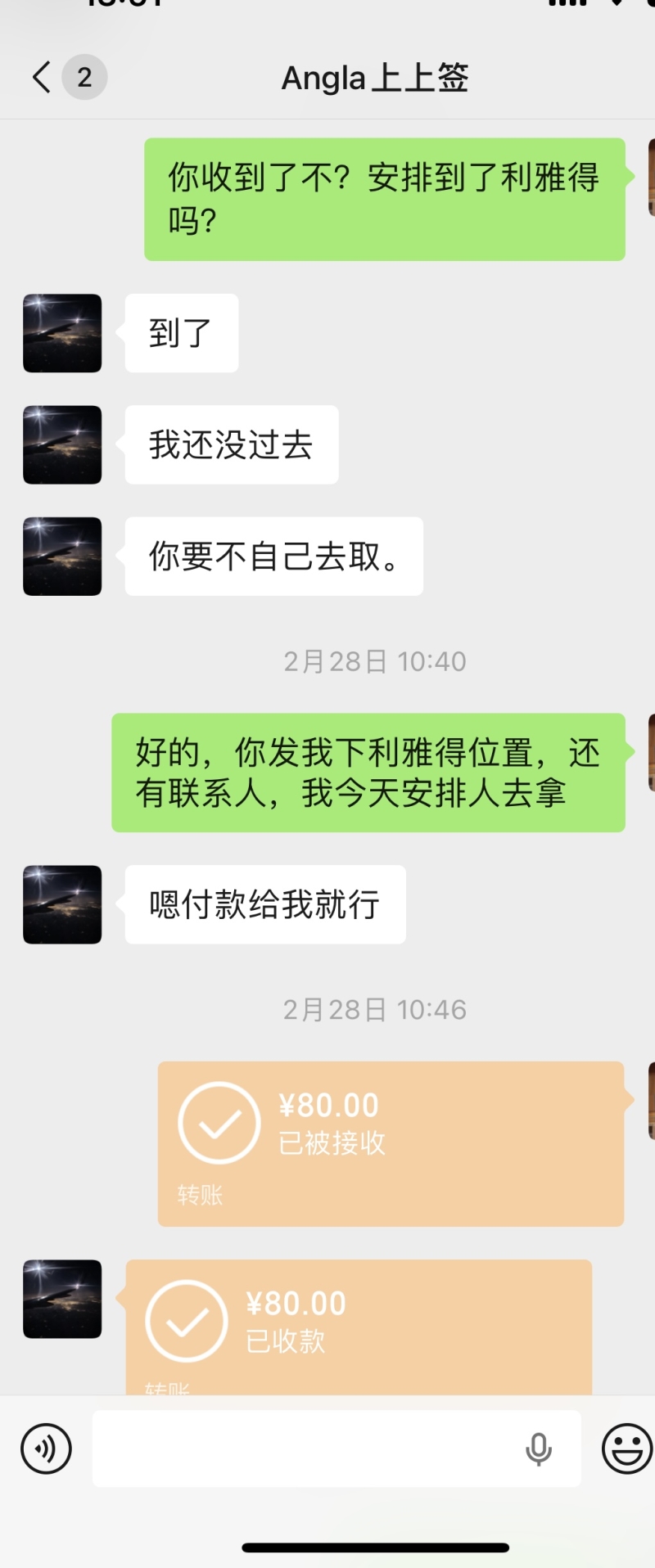The height and width of the screenshot is (1568, 655).
Task: Tap the contact's avatar beside 到了
Action: click(62, 333)
